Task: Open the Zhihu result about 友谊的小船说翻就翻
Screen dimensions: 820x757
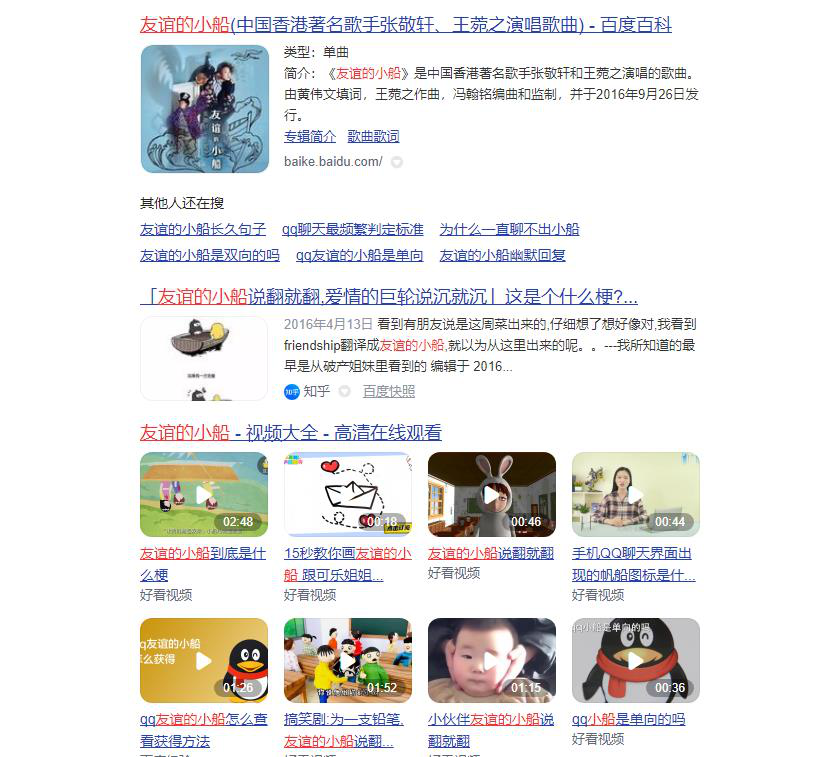Action: (389, 297)
